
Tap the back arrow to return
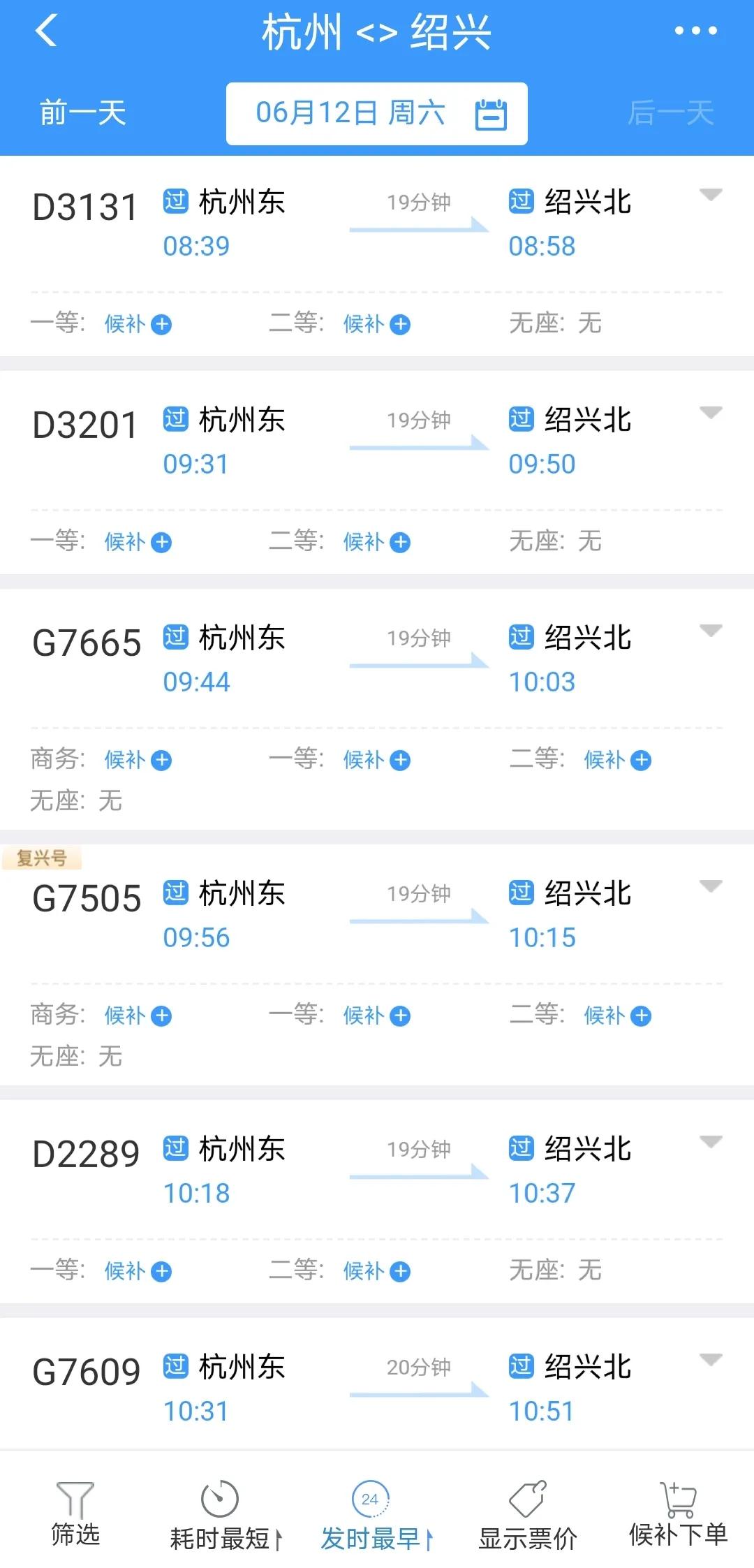[x=46, y=31]
